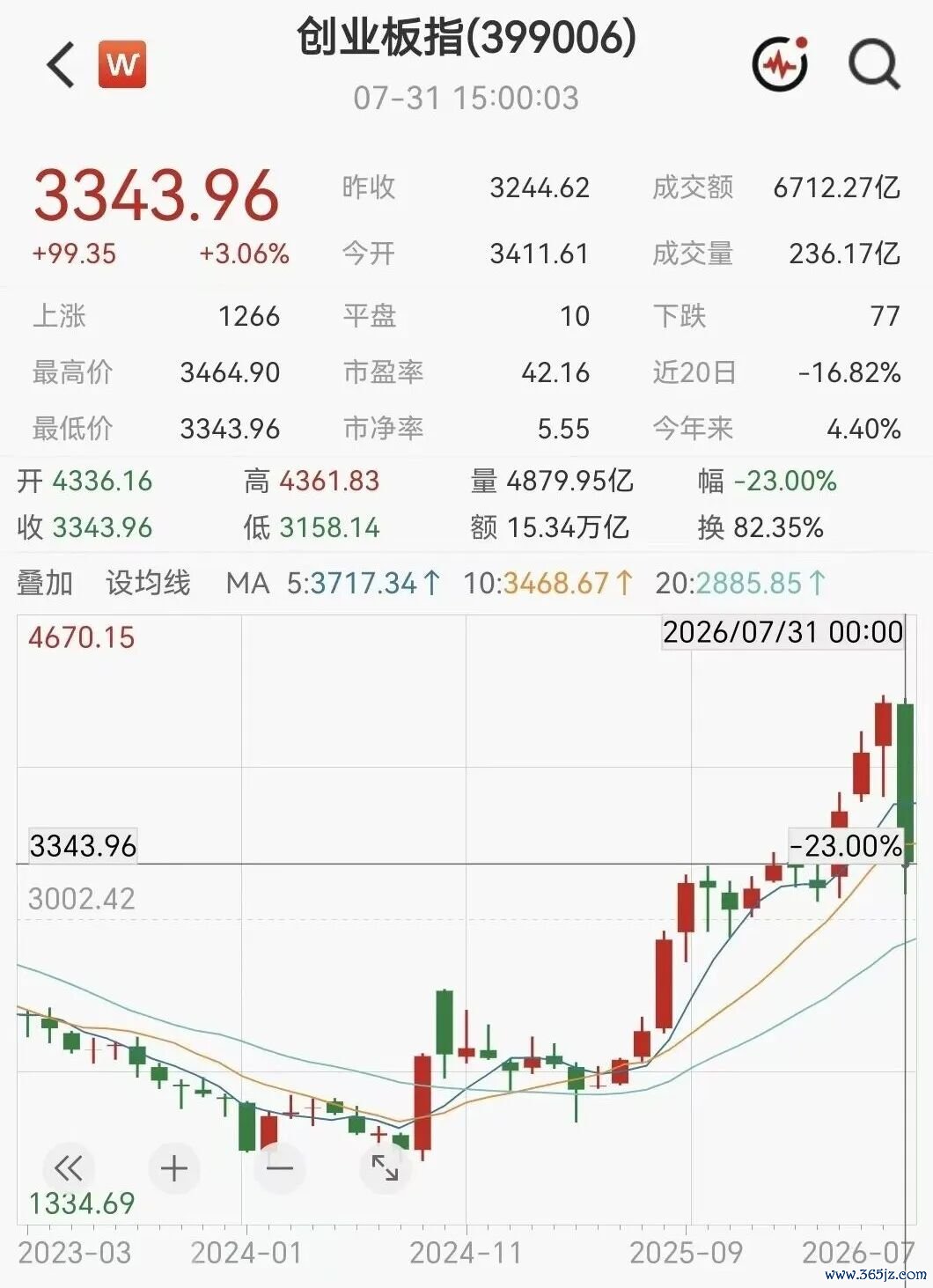The image size is (933, 1288).
Task: Go back using the arrow icon
Action: [x=61, y=66]
